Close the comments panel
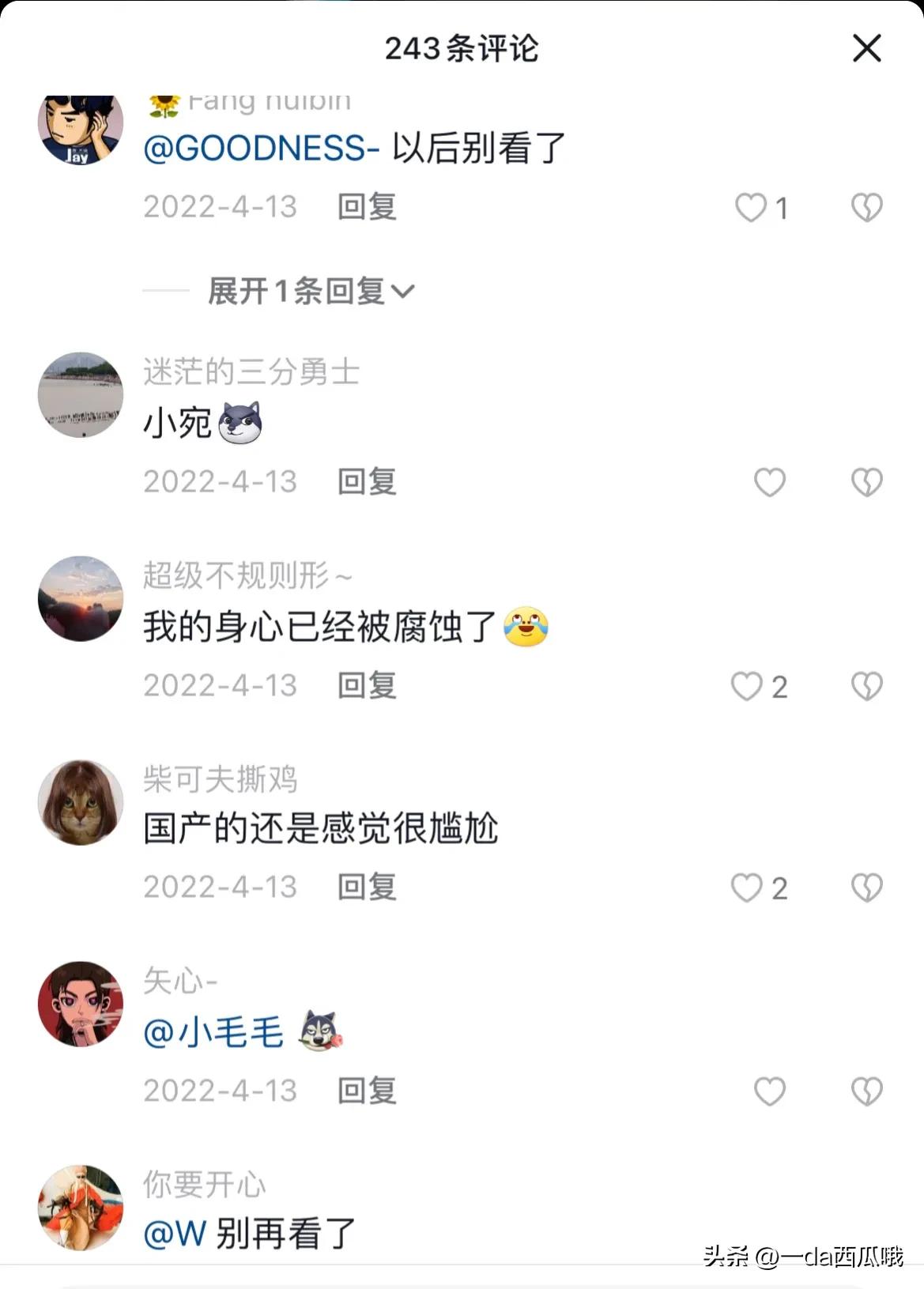This screenshot has height=1289, width=924. click(x=867, y=47)
